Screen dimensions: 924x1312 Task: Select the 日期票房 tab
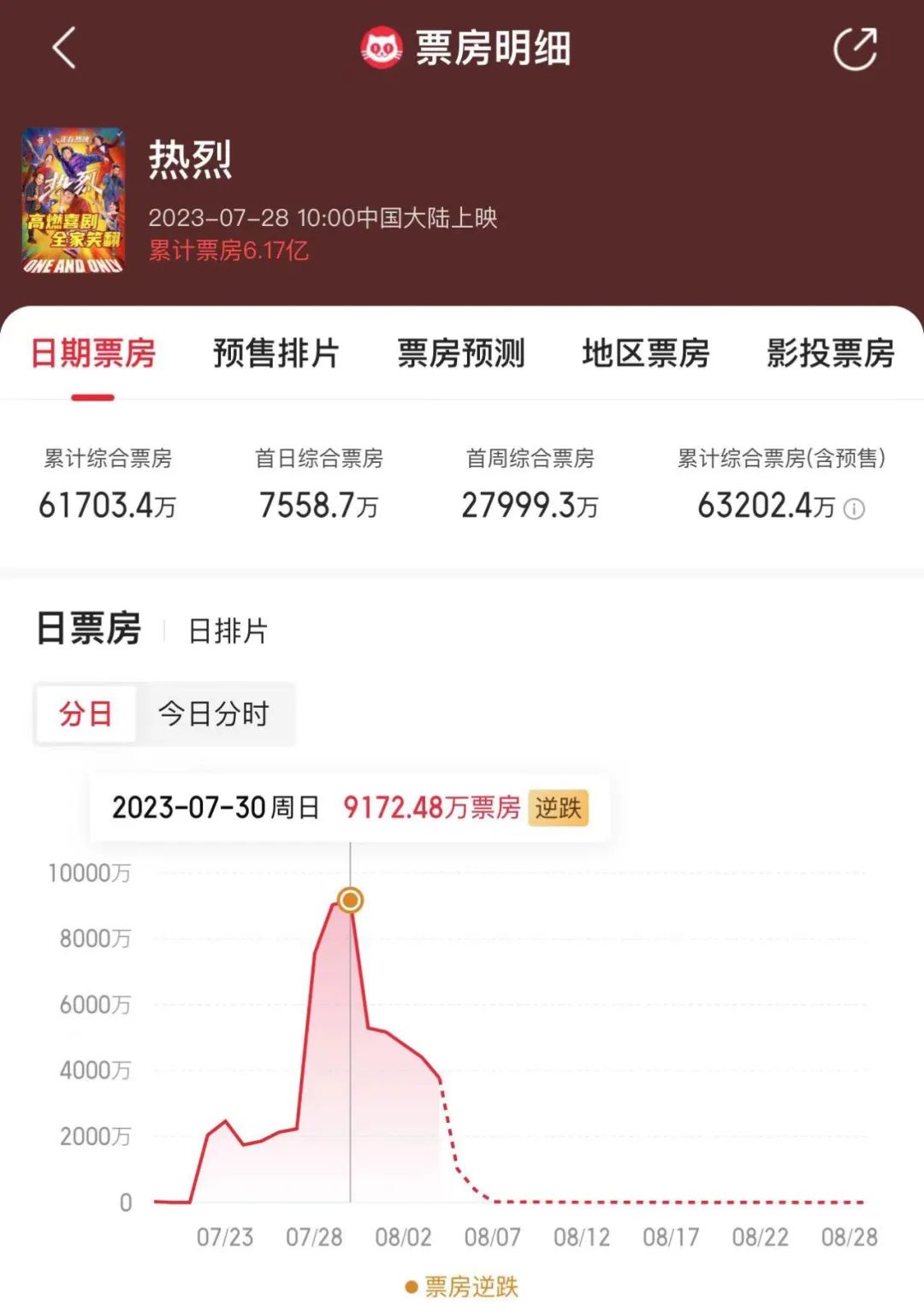(93, 353)
